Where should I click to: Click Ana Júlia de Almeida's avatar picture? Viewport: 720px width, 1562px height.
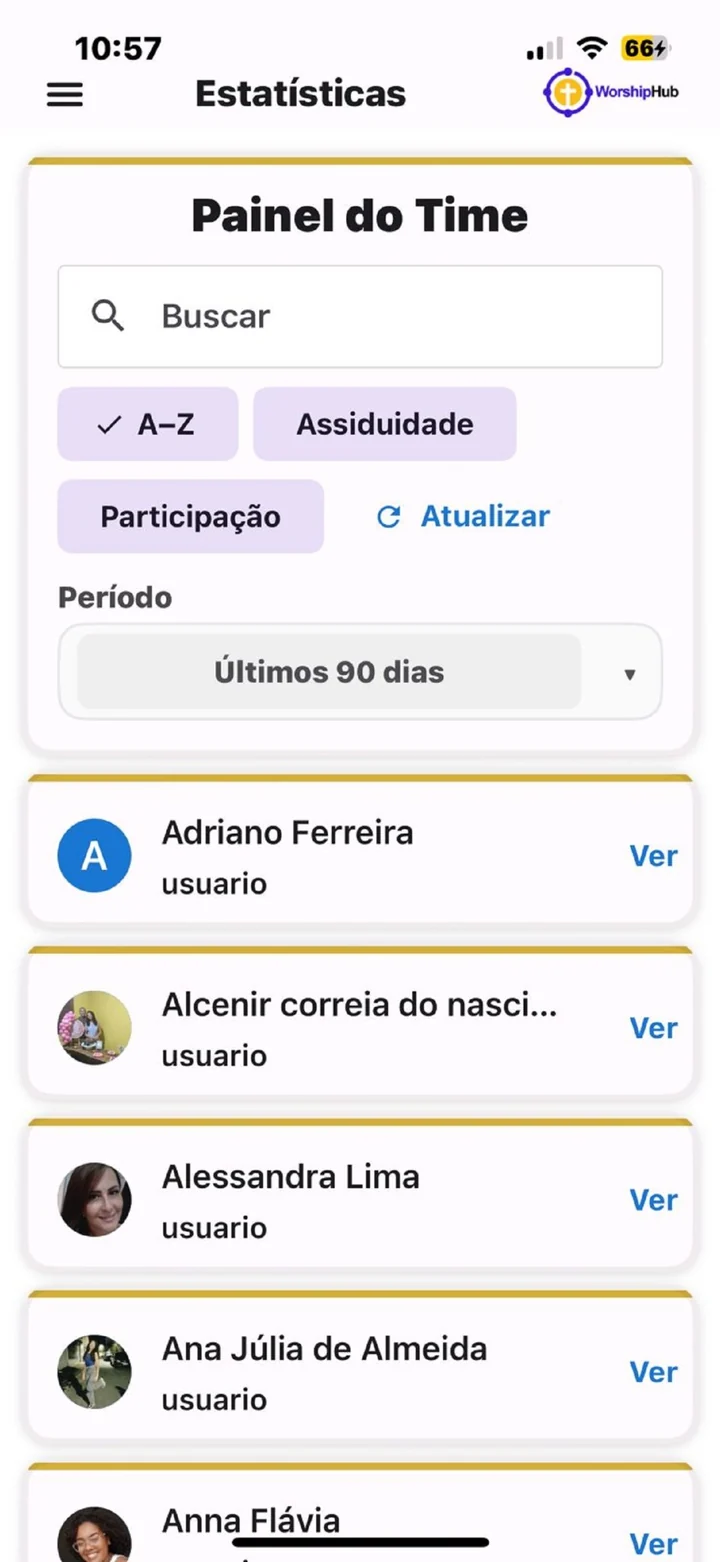[x=94, y=1372]
